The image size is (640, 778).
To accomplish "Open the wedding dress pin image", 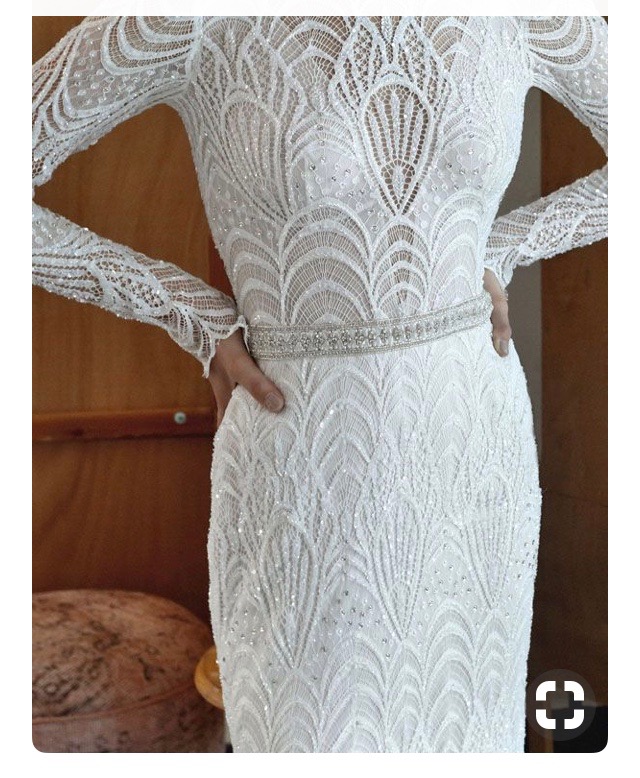I will 320,380.
